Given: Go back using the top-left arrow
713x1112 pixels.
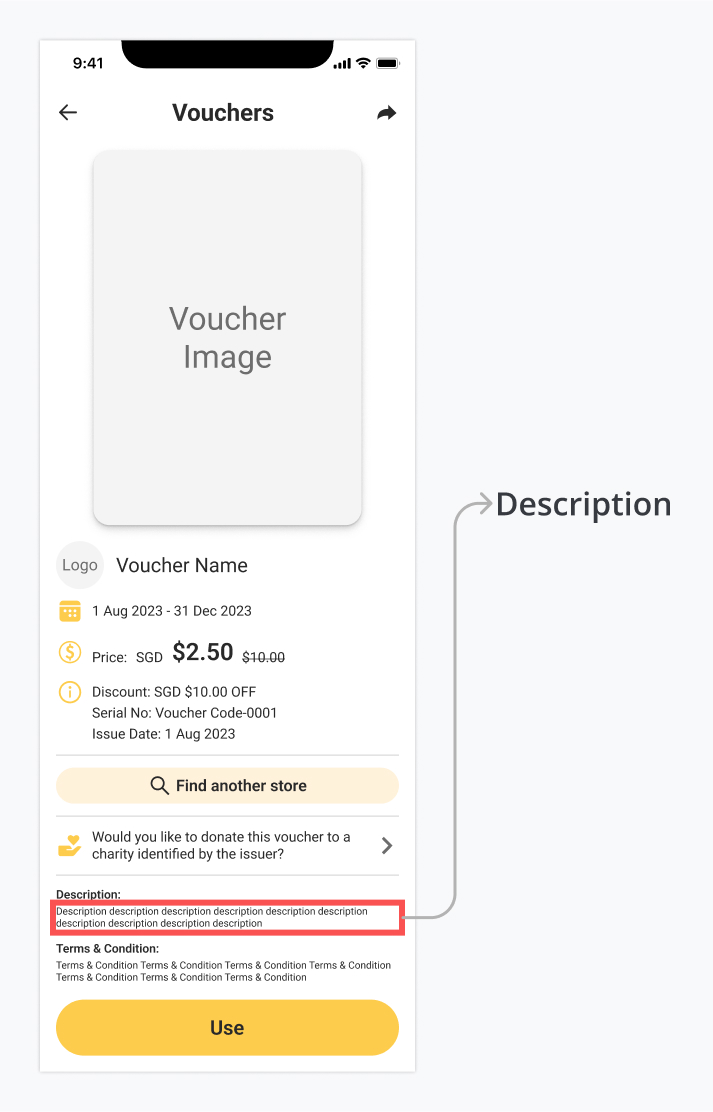Looking at the screenshot, I should click(x=68, y=113).
